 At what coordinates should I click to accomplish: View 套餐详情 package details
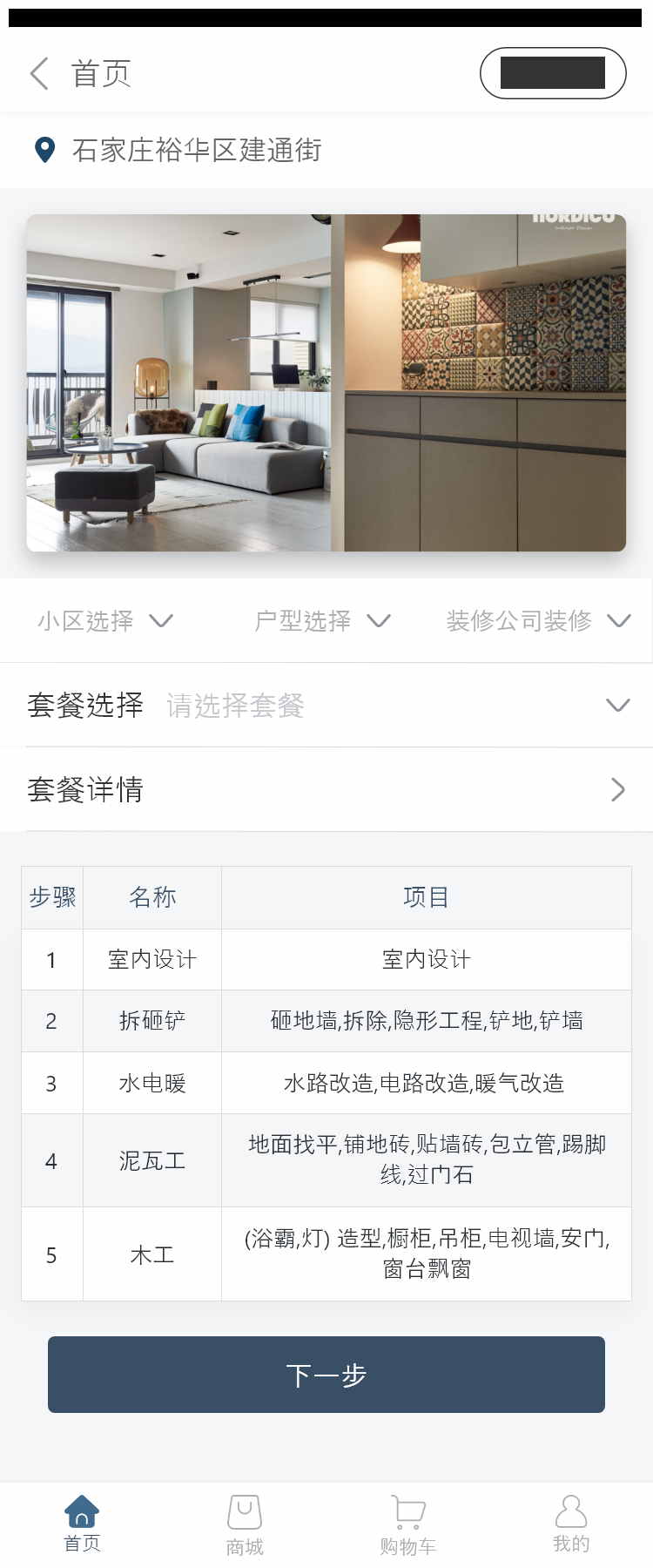(x=326, y=789)
